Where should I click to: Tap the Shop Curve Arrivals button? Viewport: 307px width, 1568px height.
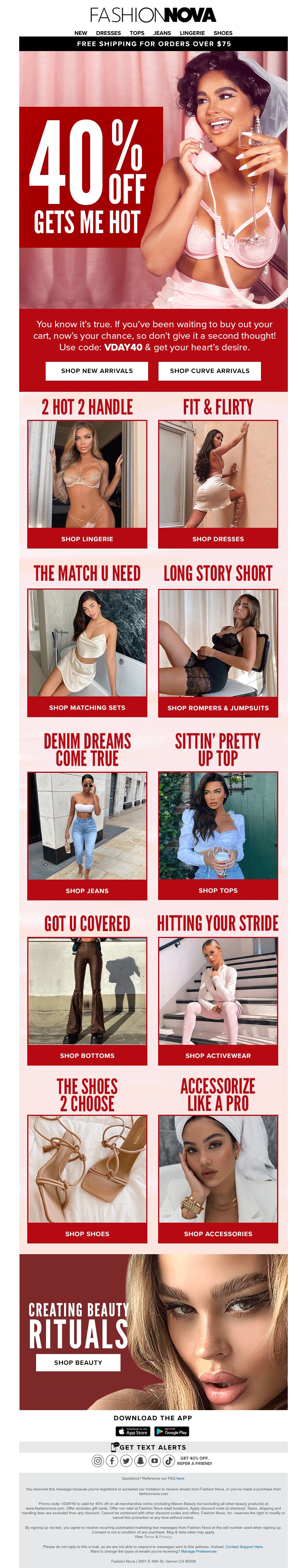click(210, 371)
